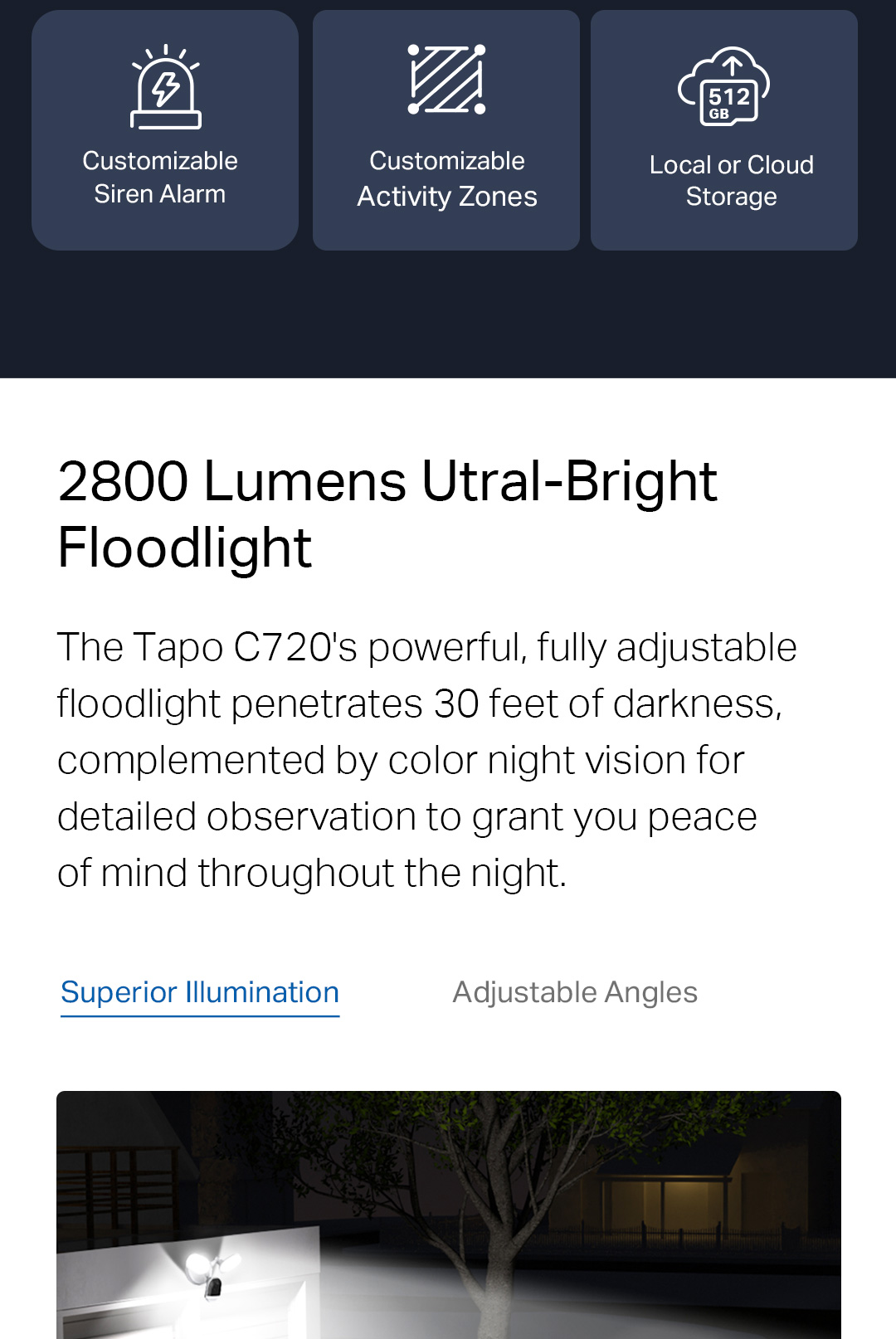Click the underline beneath Superior Illumination

pos(198,1016)
